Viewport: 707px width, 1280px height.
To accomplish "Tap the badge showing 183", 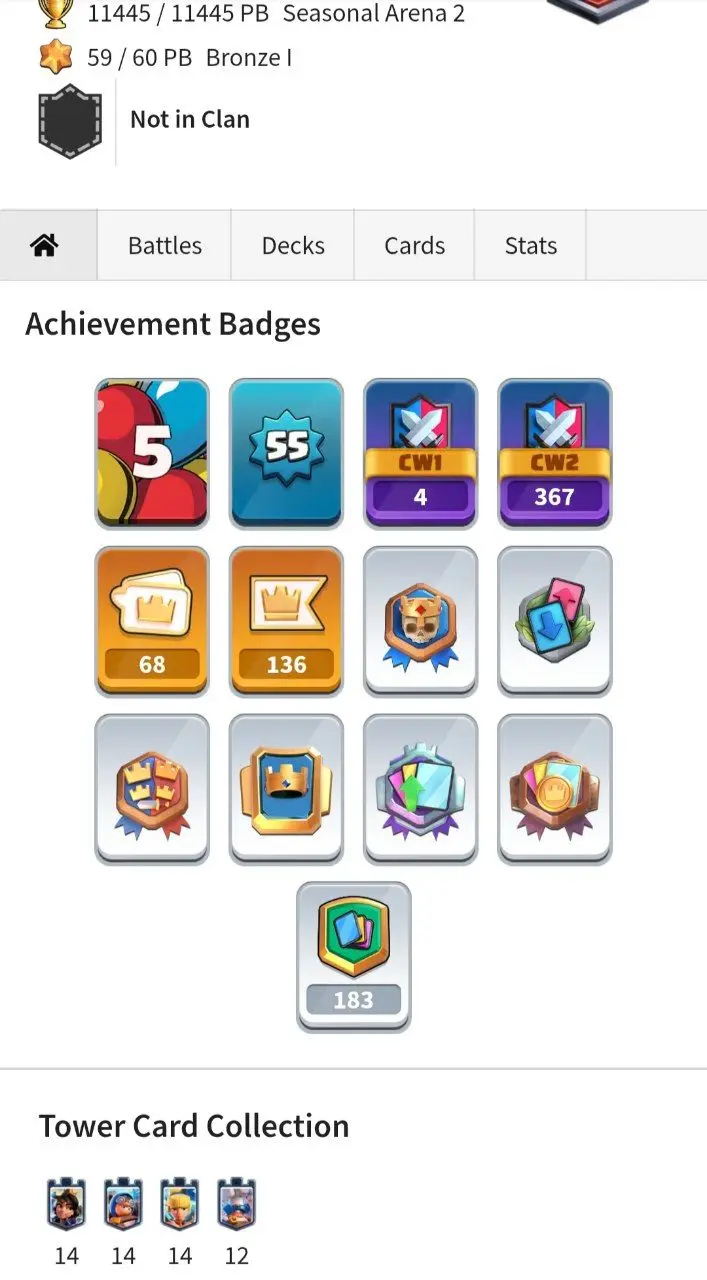I will 353,957.
